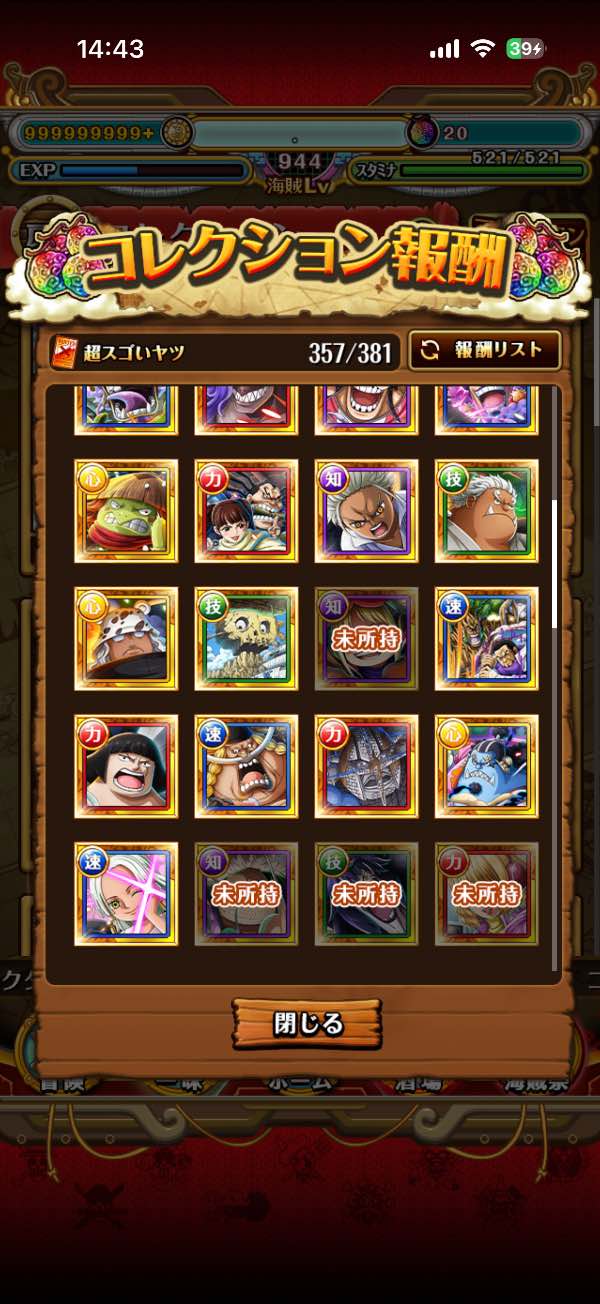This screenshot has height=1304, width=600.
Task: Open the 報酬リスト rewards list
Action: (484, 350)
